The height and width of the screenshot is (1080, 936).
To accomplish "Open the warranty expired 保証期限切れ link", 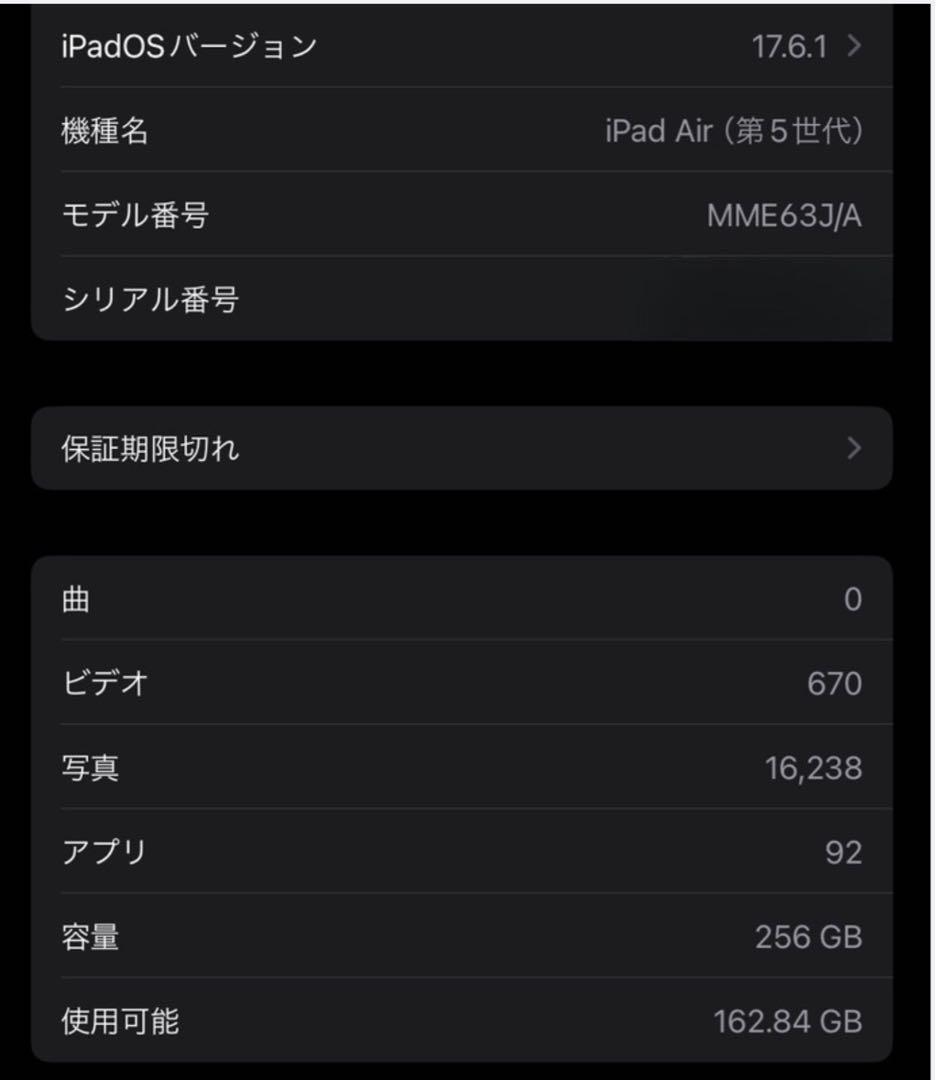I will pyautogui.click(x=150, y=449).
